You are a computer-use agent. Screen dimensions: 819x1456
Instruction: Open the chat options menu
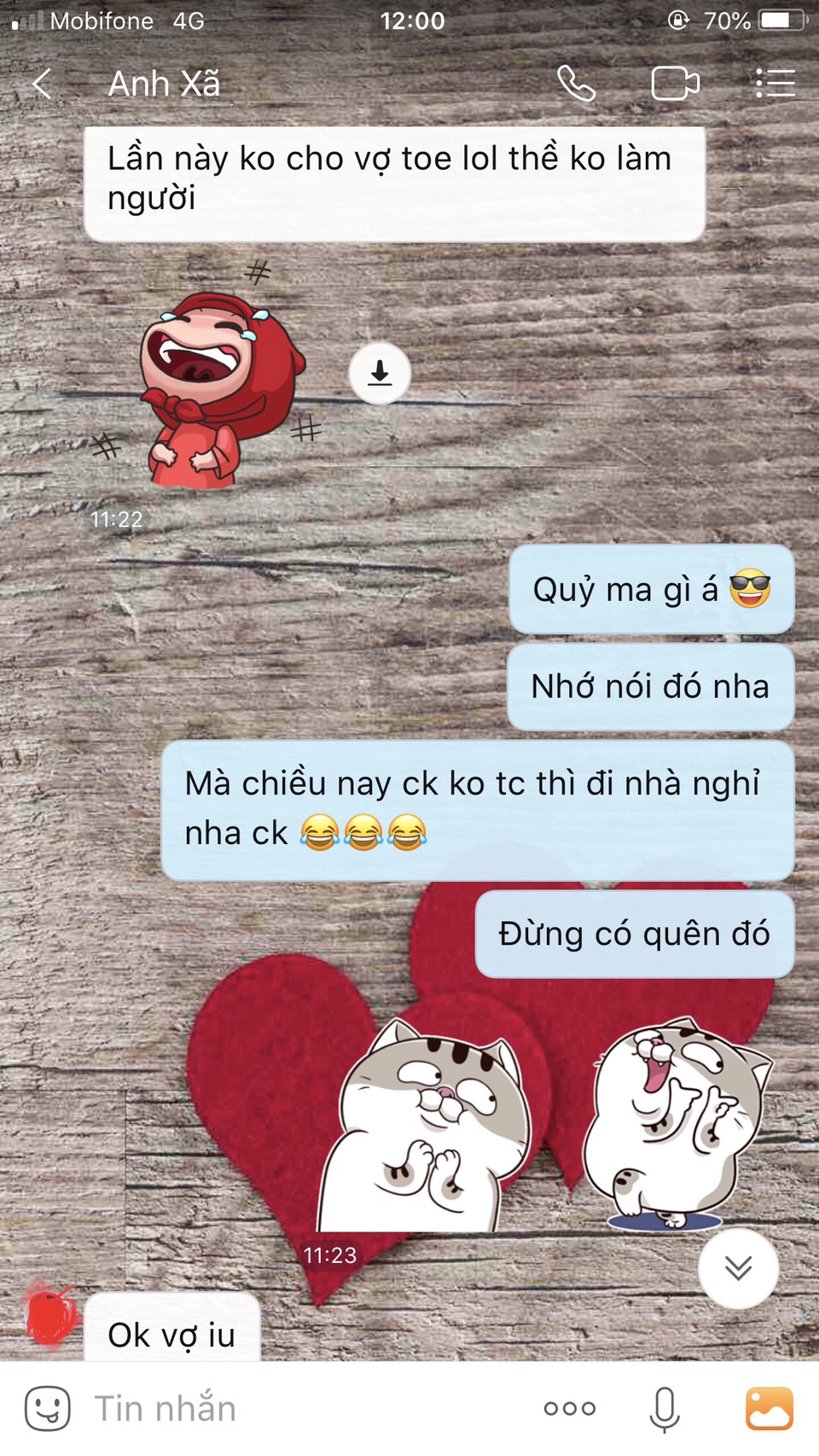coord(775,84)
